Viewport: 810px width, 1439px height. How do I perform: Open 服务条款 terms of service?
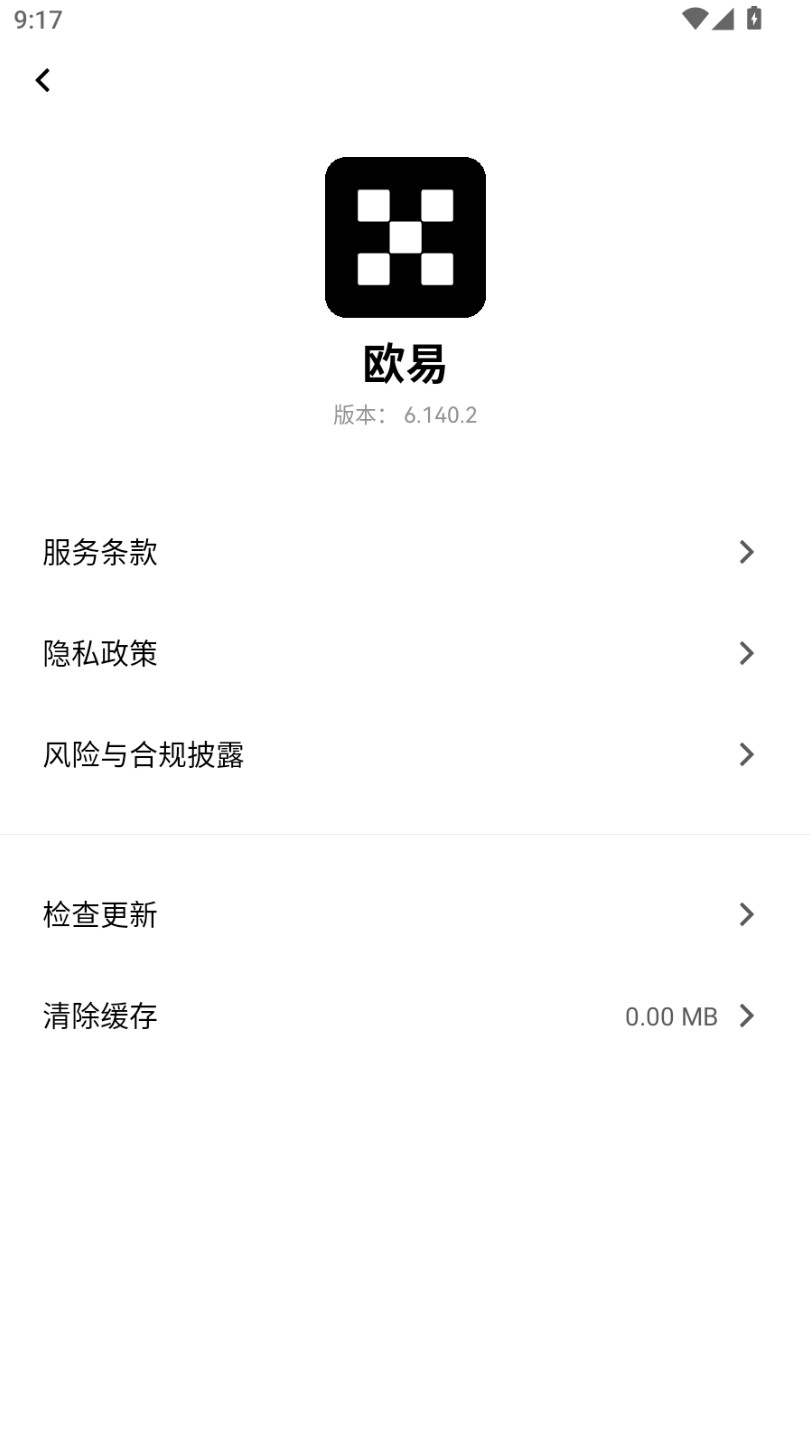tap(100, 552)
